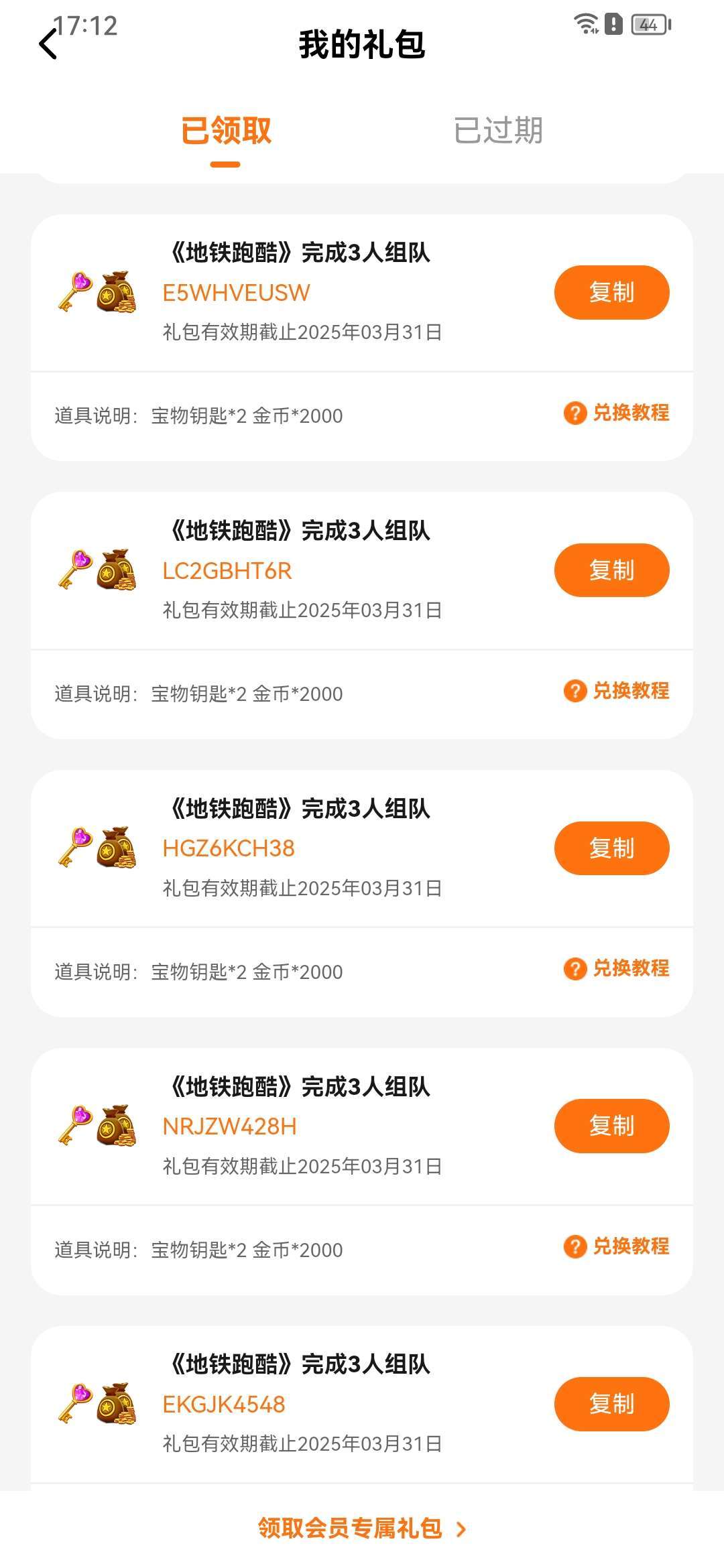Copy the gift code E5WHVEUSW
Screen dimensions: 724x1568
click(x=611, y=292)
